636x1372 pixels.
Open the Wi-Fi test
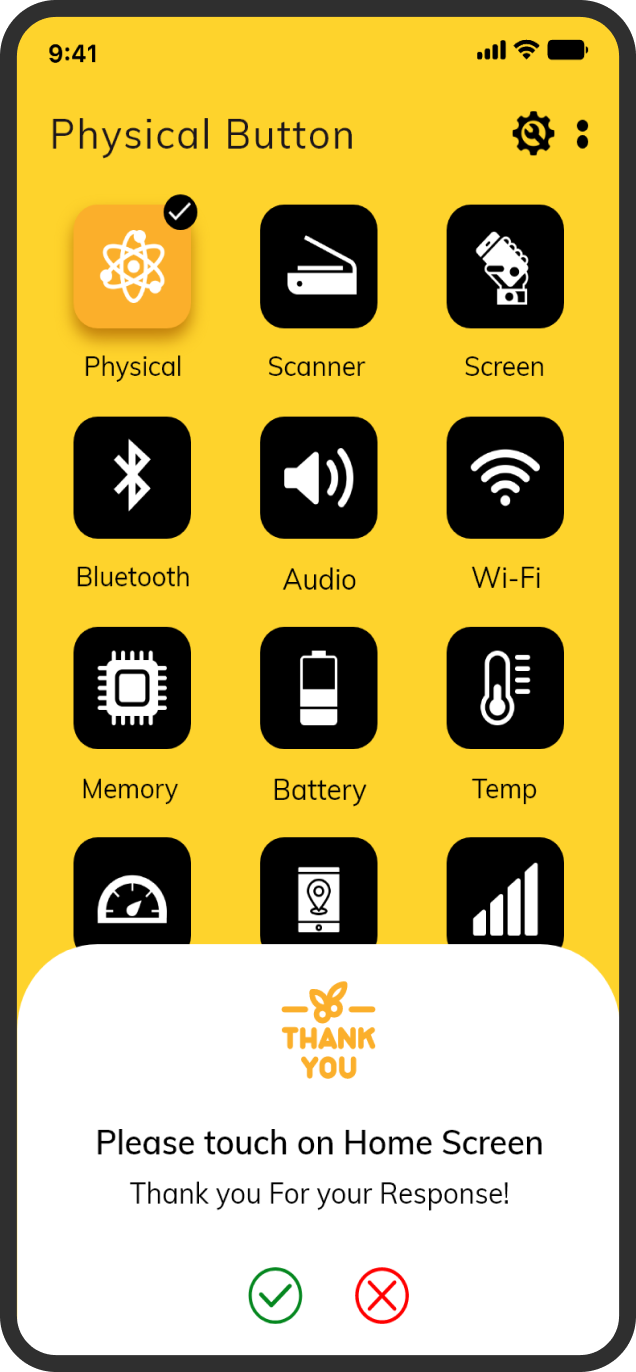coord(505,477)
